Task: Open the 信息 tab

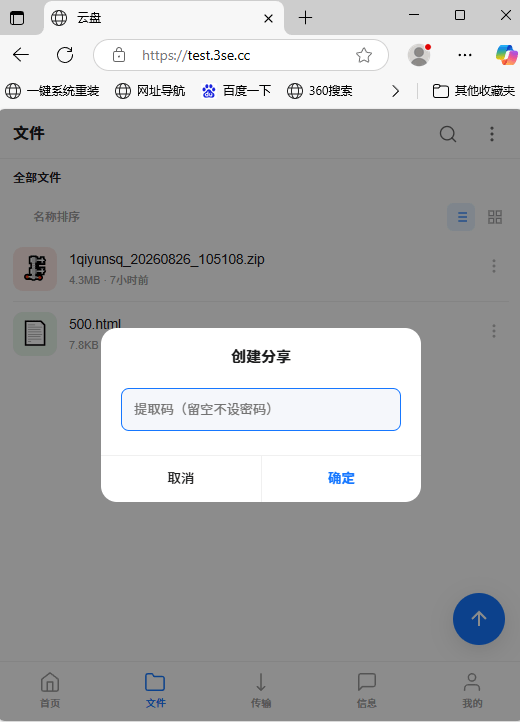Action: (367, 690)
